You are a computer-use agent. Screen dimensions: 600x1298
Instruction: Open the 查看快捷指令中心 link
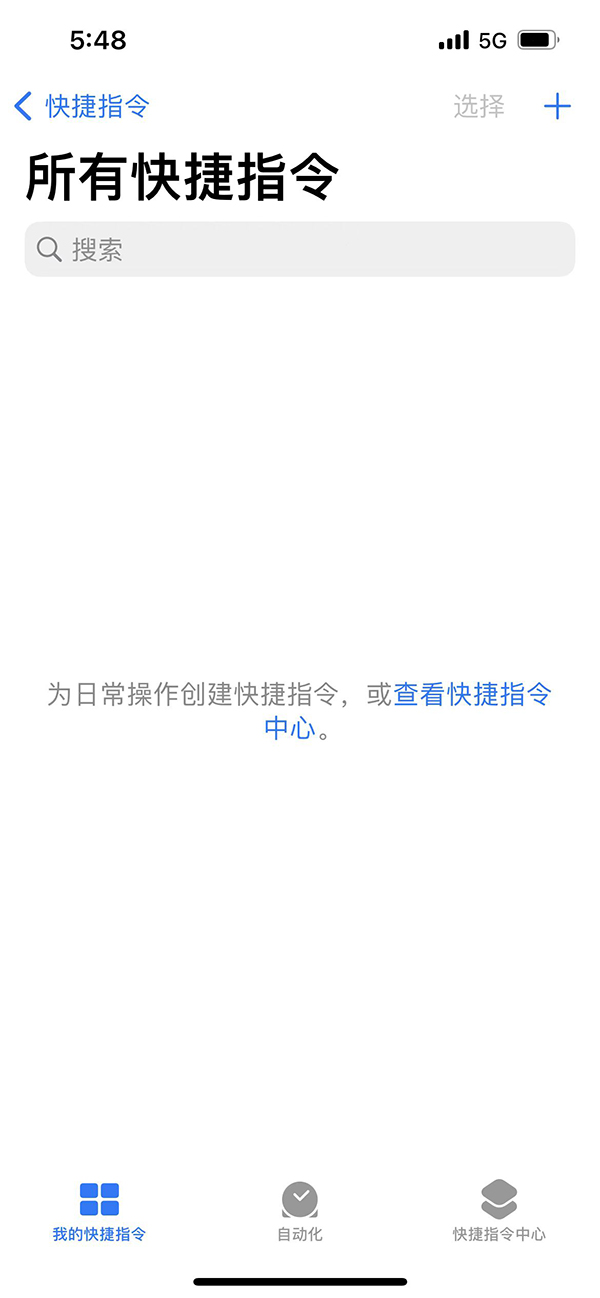pyautogui.click(x=472, y=695)
